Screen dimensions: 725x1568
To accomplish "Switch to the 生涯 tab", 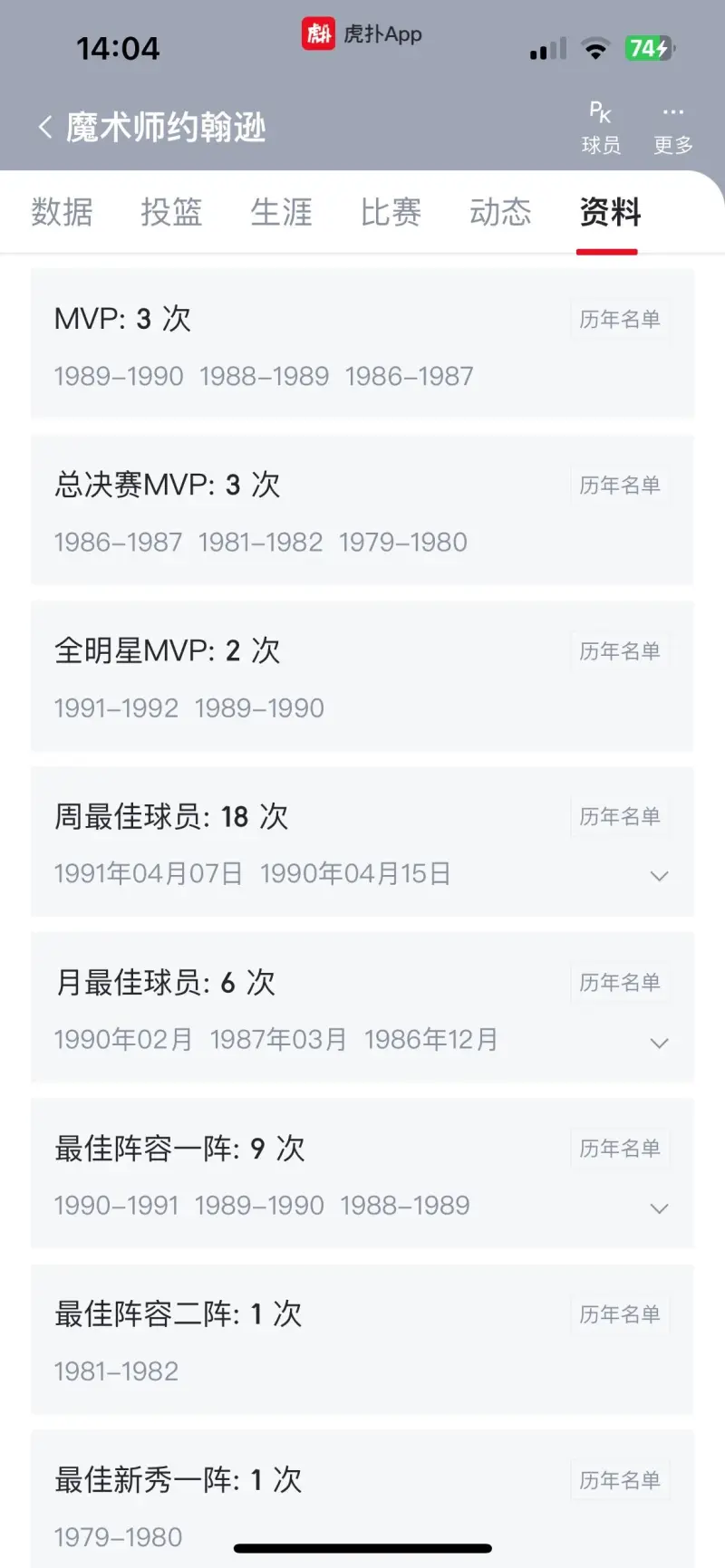I will [x=281, y=212].
